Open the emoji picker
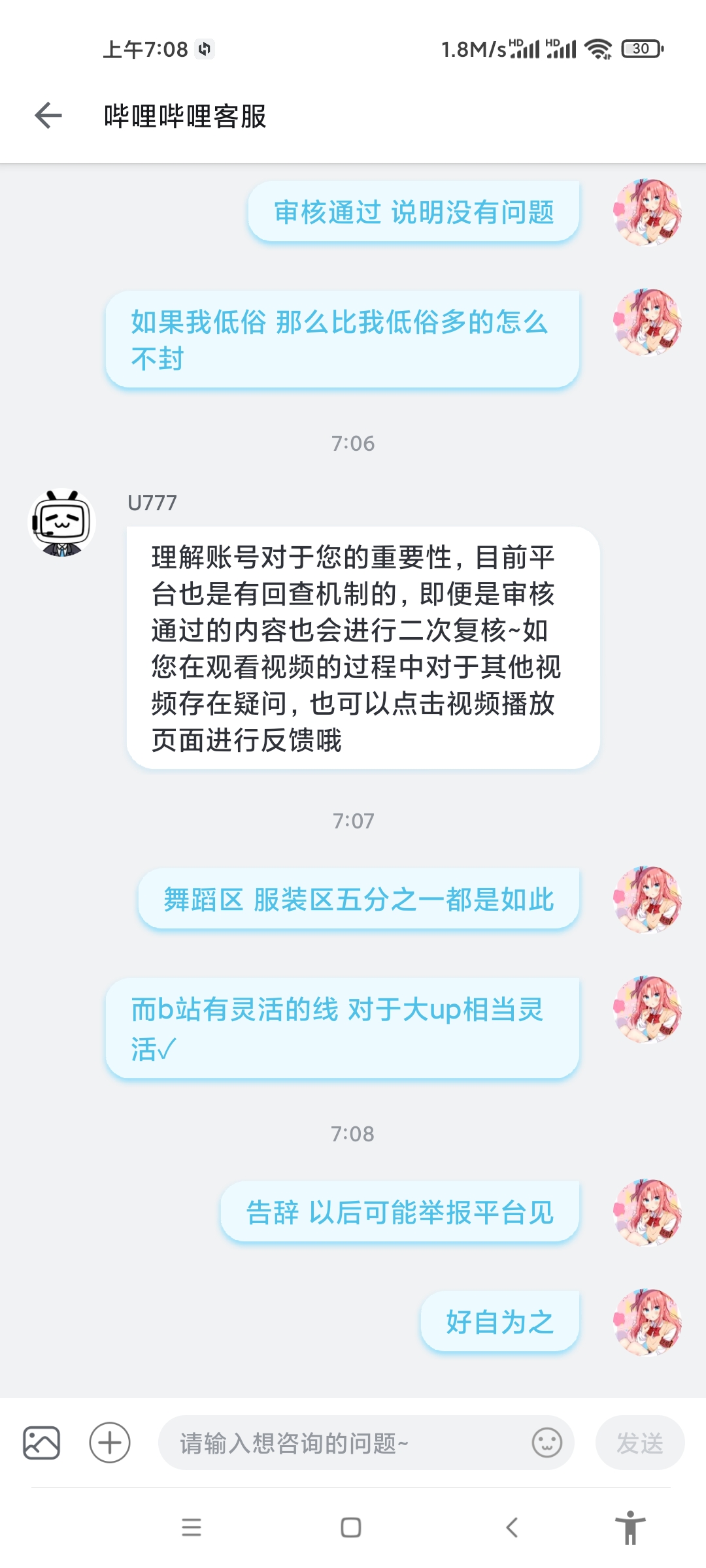 tap(546, 1443)
